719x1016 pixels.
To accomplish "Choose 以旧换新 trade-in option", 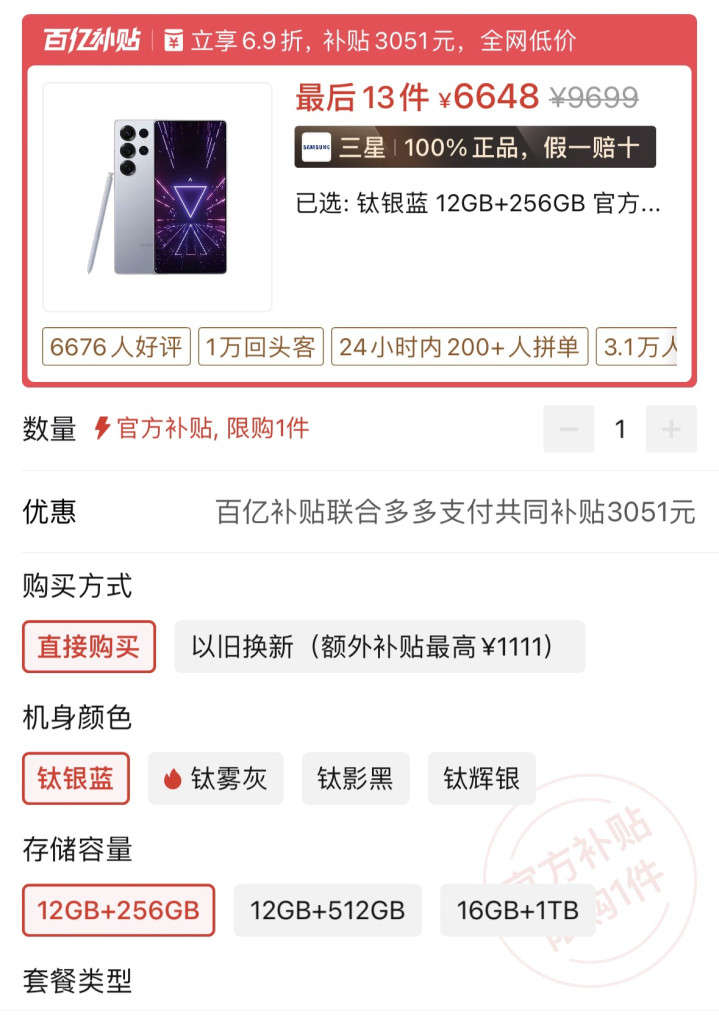I will pyautogui.click(x=379, y=647).
